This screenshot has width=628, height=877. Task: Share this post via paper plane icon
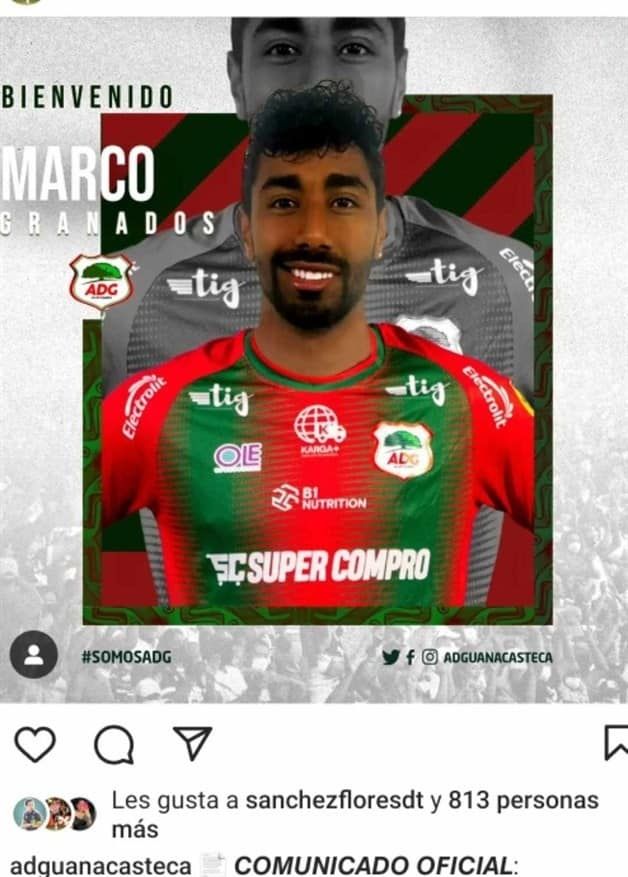(x=192, y=743)
